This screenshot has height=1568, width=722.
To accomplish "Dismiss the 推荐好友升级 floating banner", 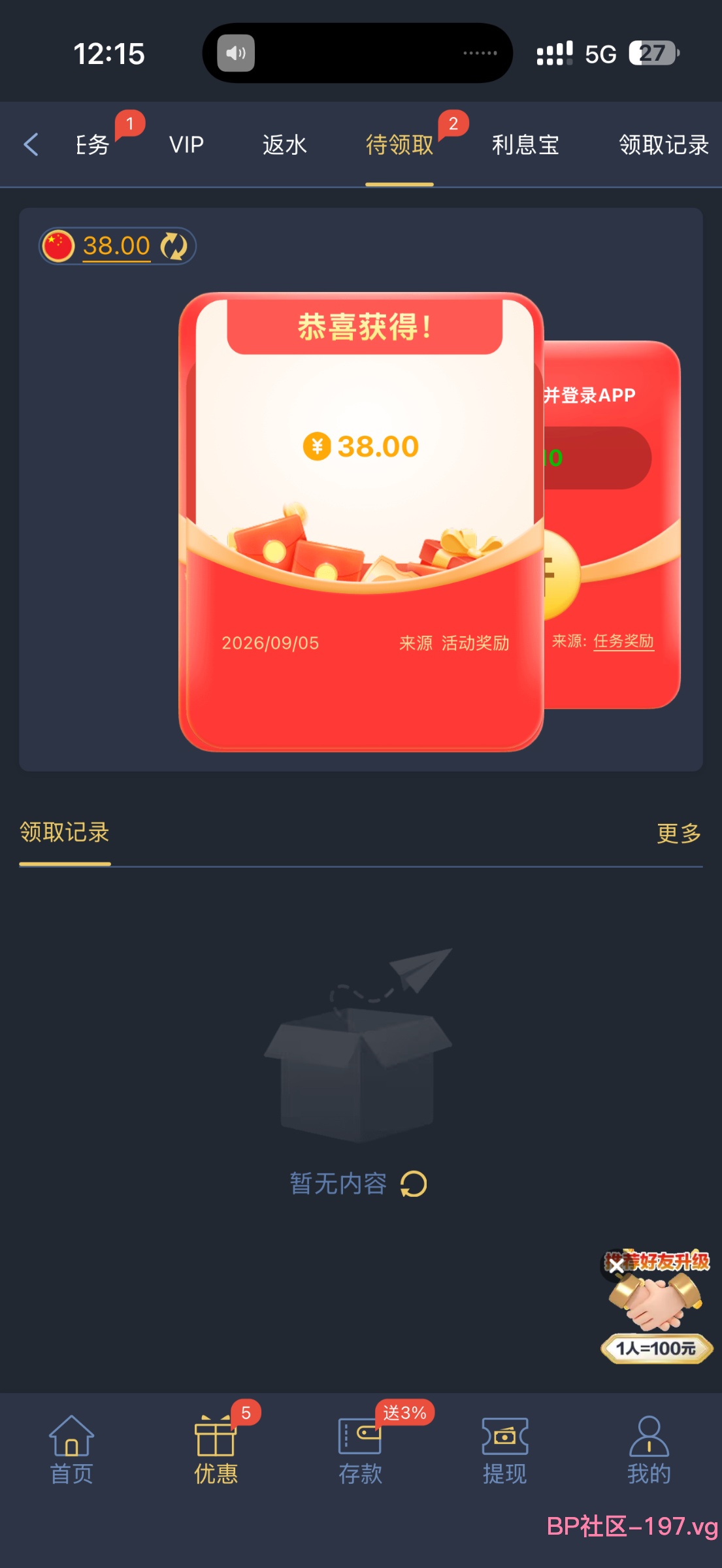I will (x=615, y=1265).
